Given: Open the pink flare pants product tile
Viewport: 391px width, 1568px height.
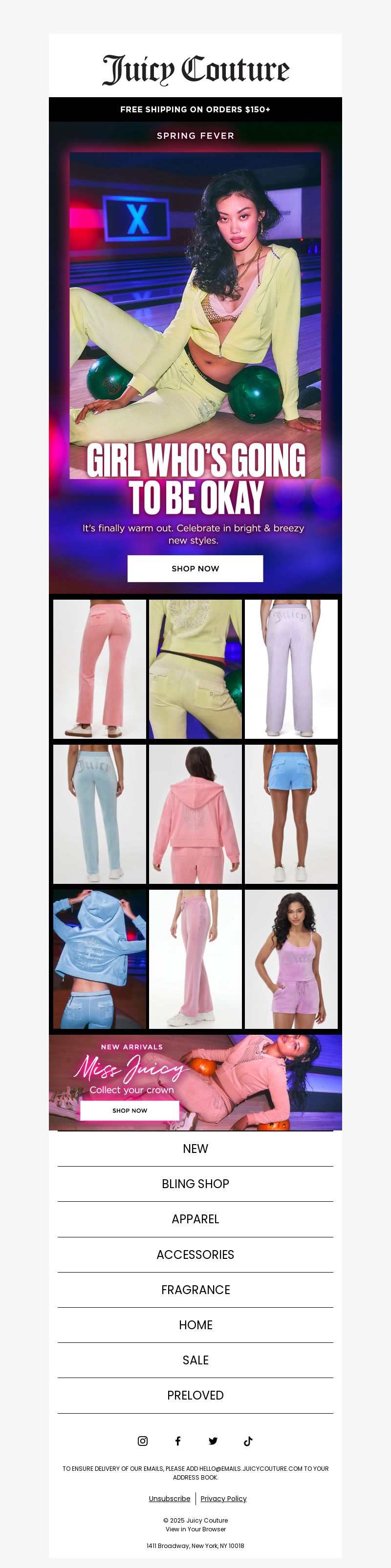Looking at the screenshot, I should pyautogui.click(x=99, y=669).
